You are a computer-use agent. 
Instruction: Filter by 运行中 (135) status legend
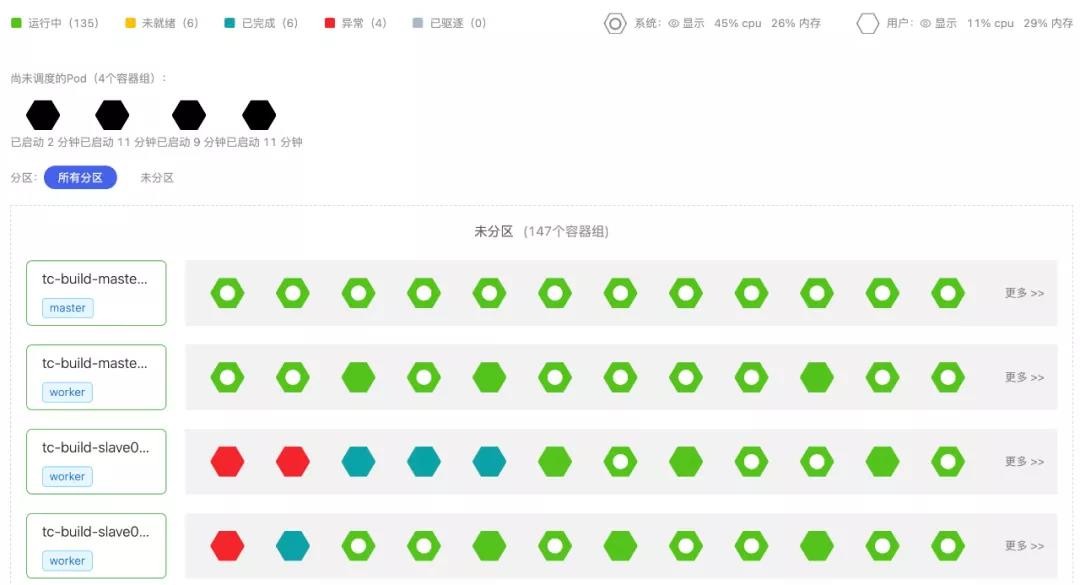tap(55, 23)
